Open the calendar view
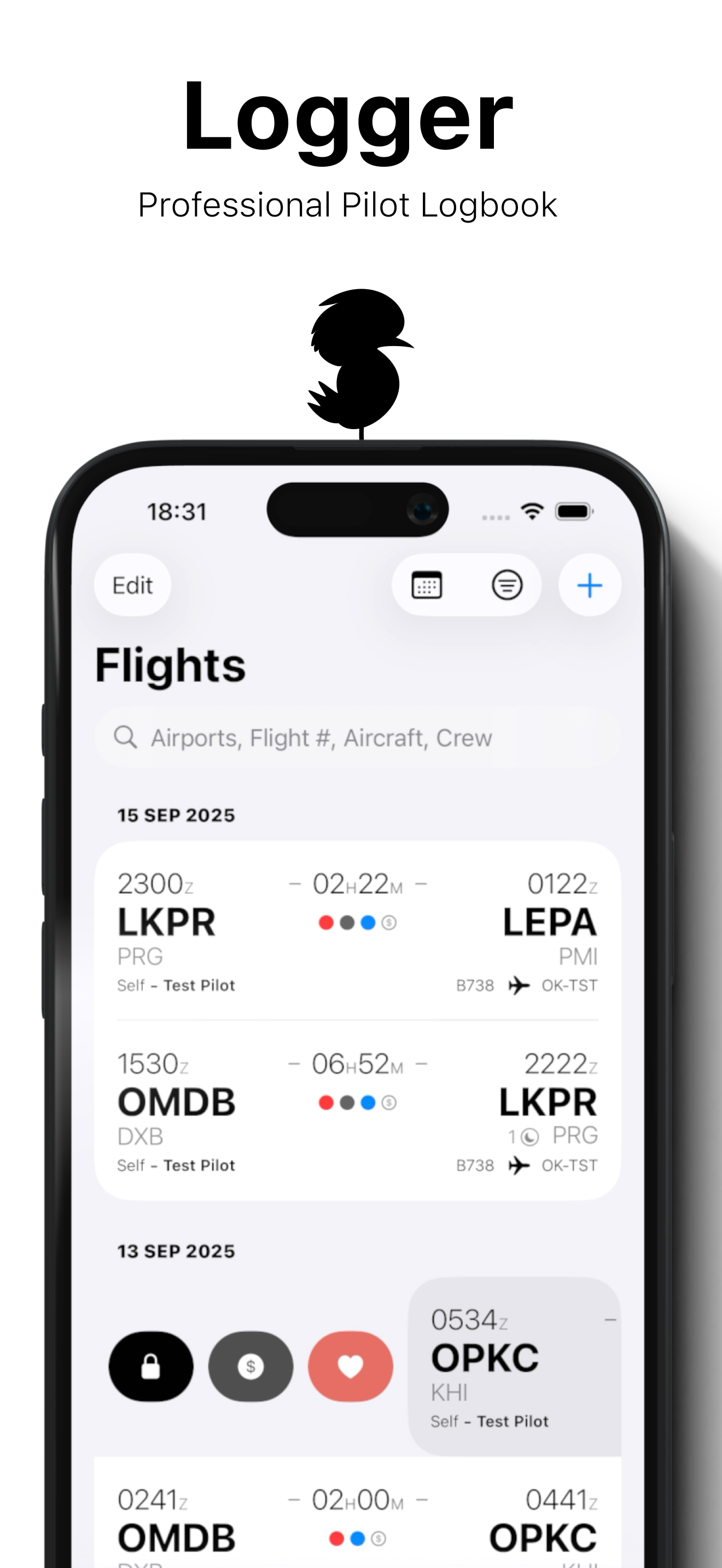The image size is (722, 1568). (426, 584)
